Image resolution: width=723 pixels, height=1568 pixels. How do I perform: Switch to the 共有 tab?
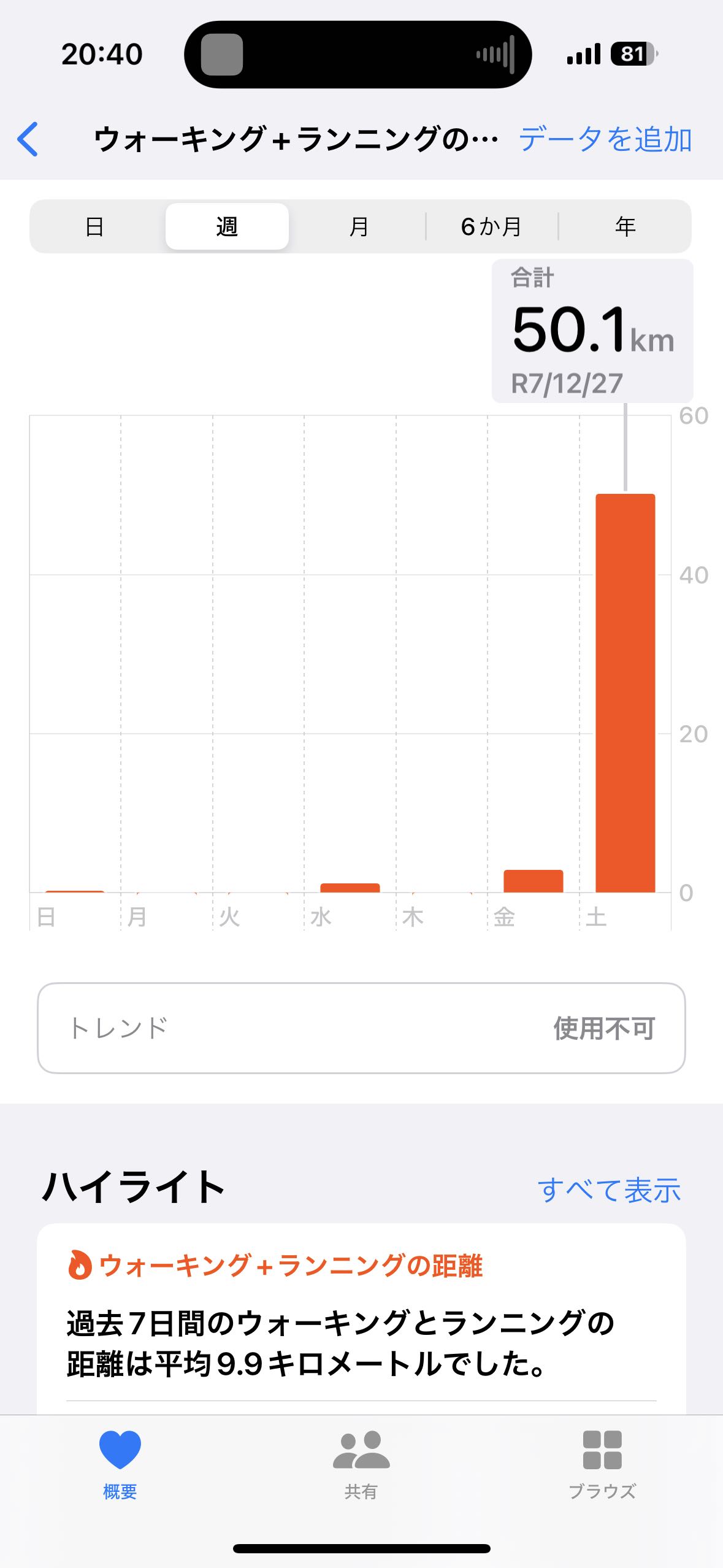[361, 1463]
